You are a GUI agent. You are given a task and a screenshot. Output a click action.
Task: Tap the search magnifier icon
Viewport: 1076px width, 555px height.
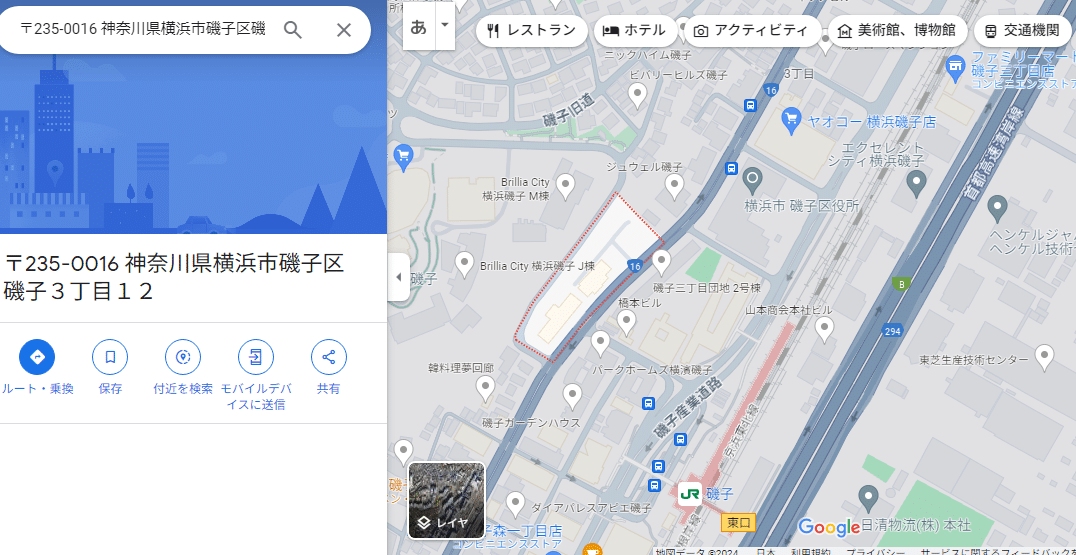tap(293, 30)
